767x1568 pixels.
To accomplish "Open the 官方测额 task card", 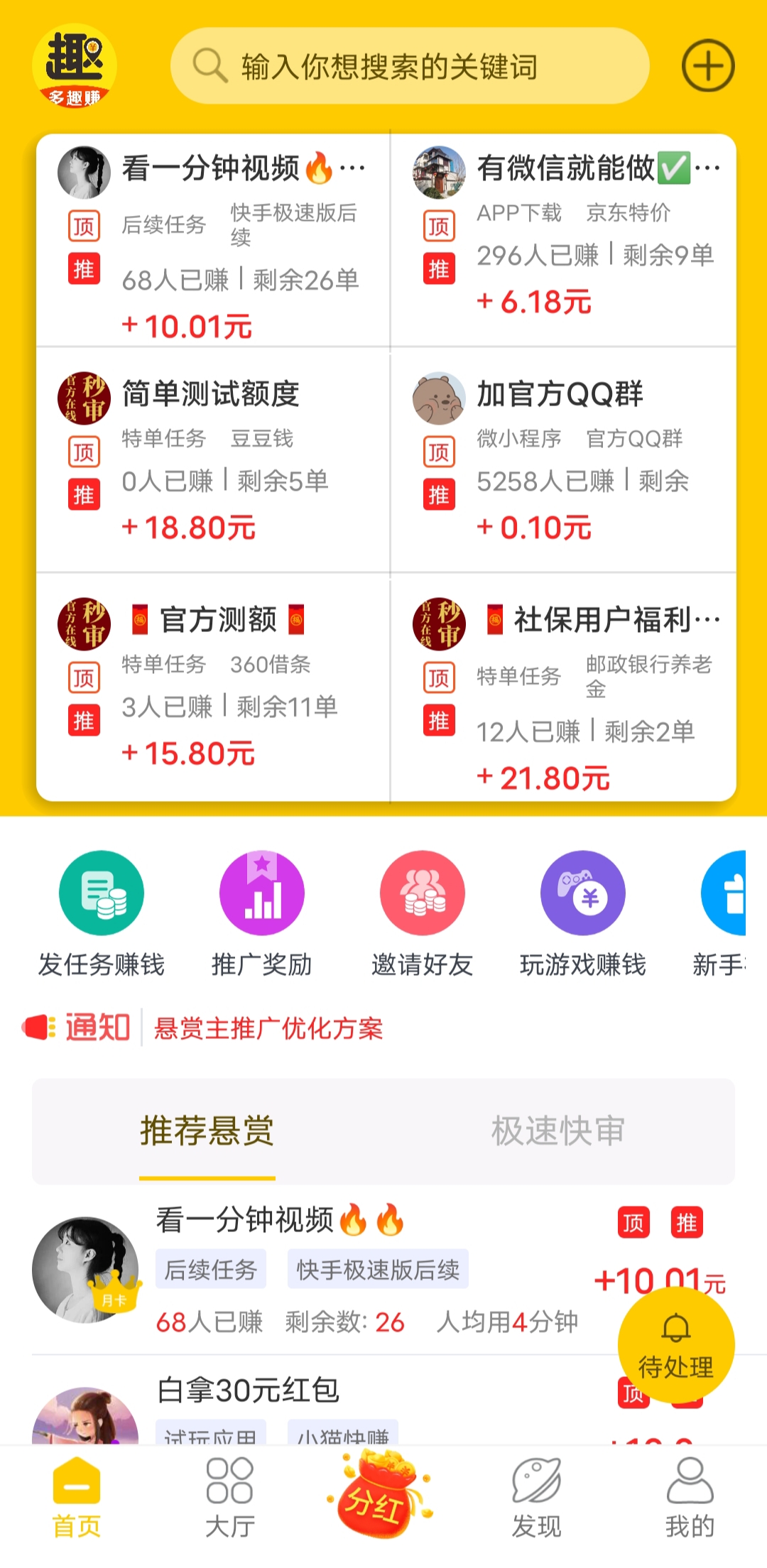I will (x=213, y=686).
